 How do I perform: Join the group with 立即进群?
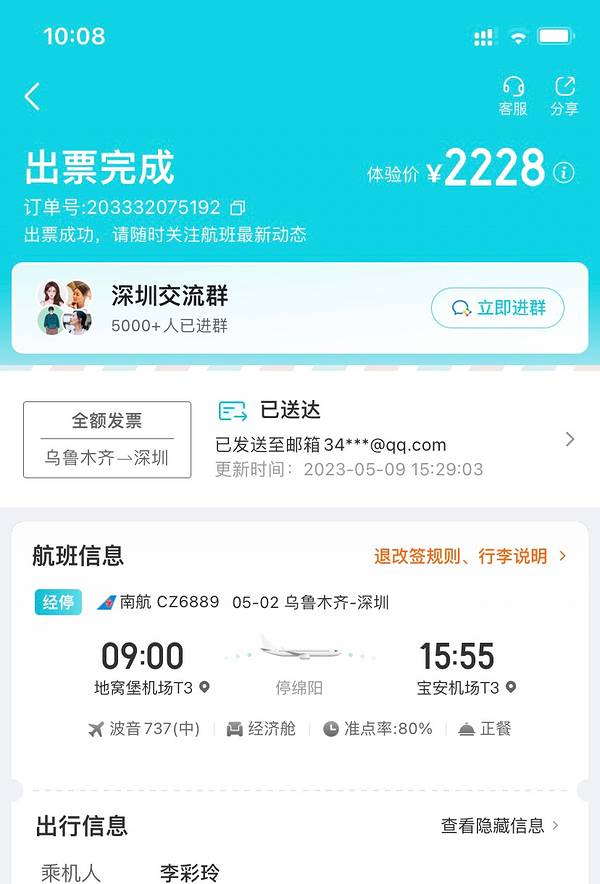point(497,308)
